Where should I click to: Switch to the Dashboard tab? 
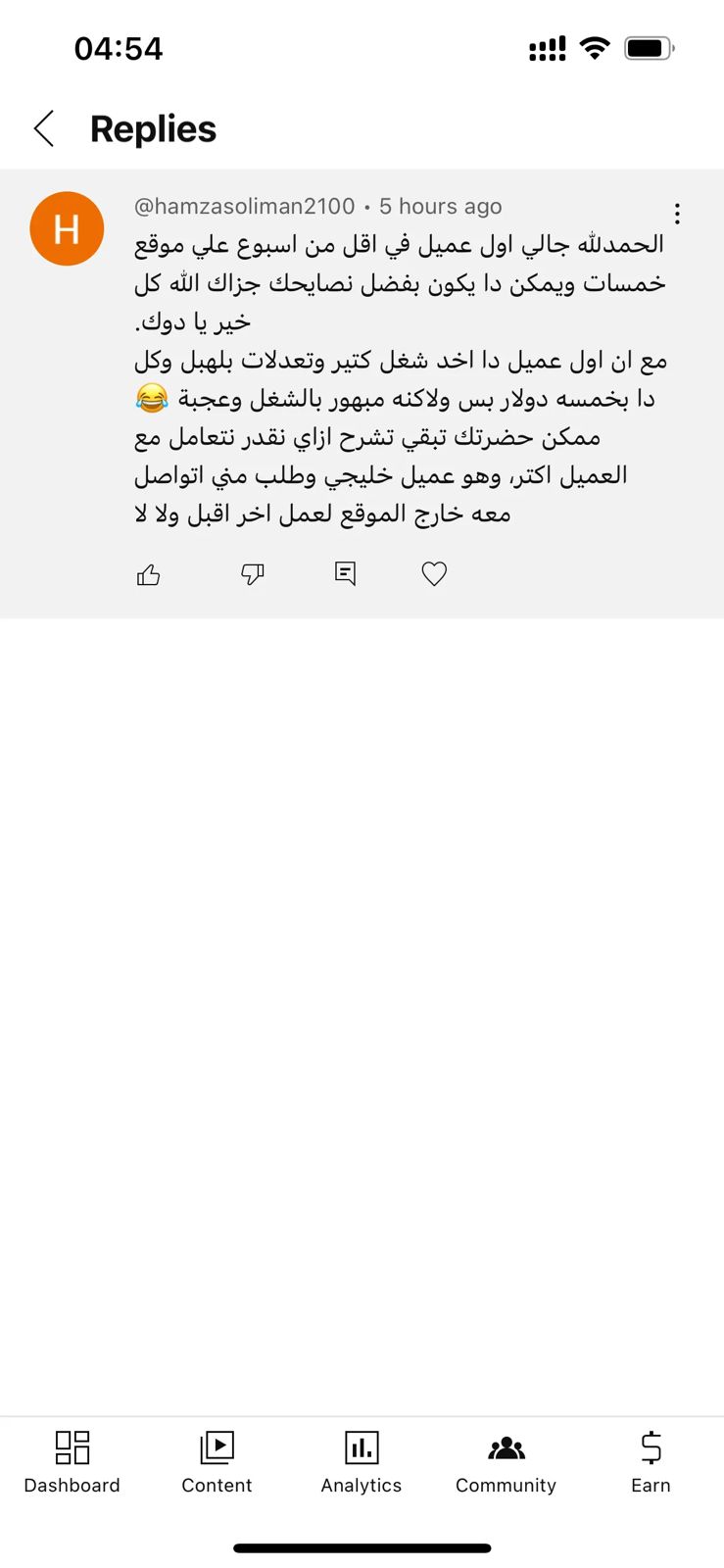(72, 1464)
